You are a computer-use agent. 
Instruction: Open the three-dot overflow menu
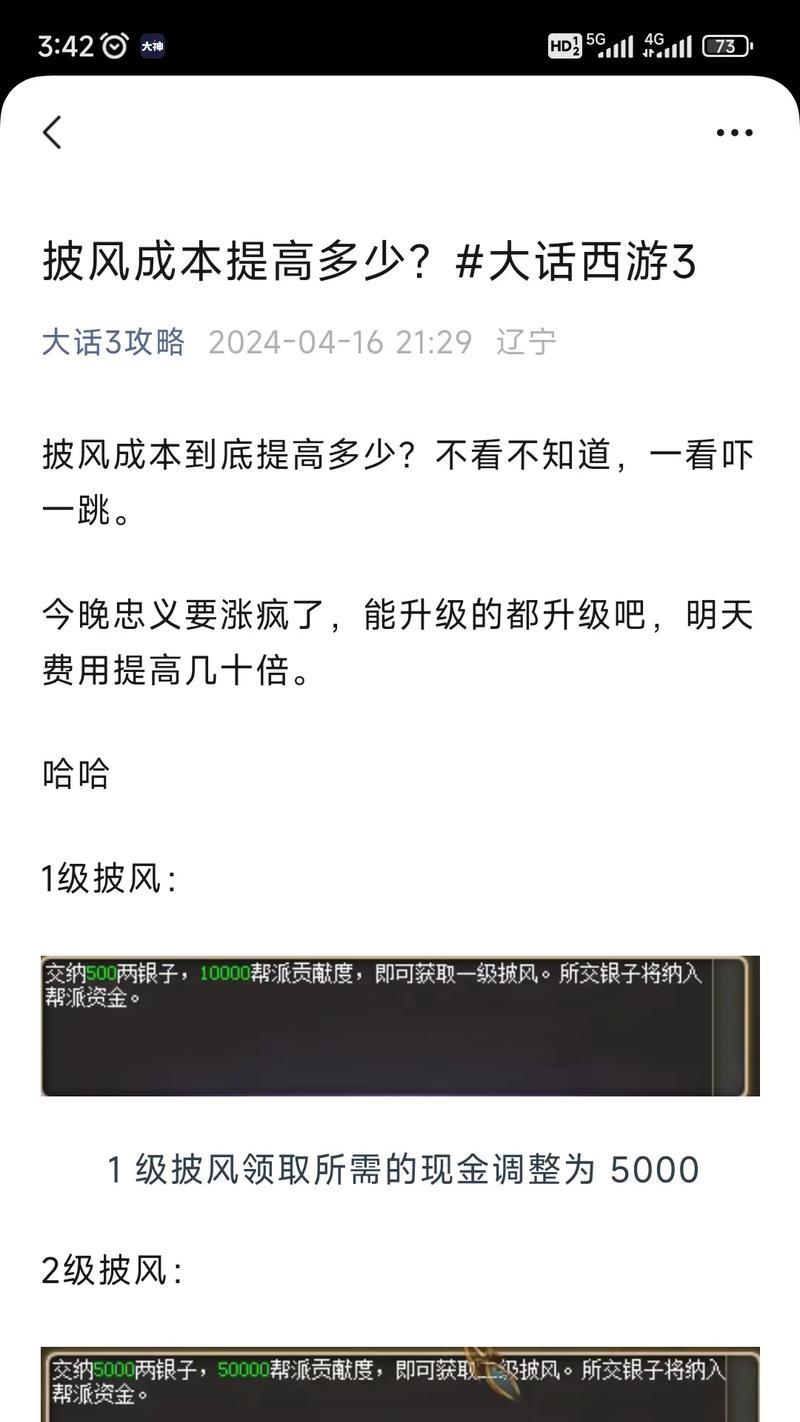[x=734, y=132]
